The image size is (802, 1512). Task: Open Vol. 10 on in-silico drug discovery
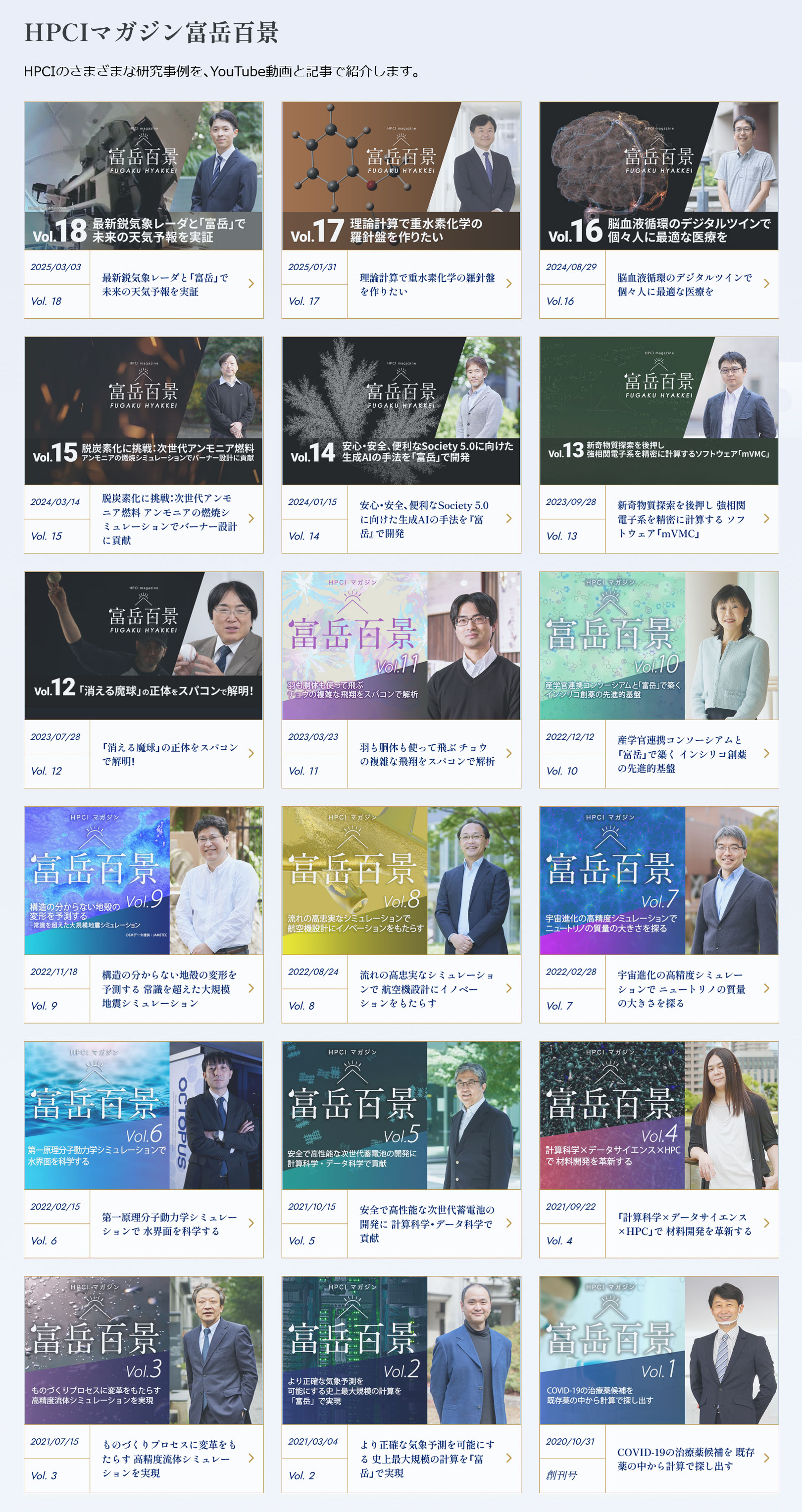pyautogui.click(x=659, y=680)
